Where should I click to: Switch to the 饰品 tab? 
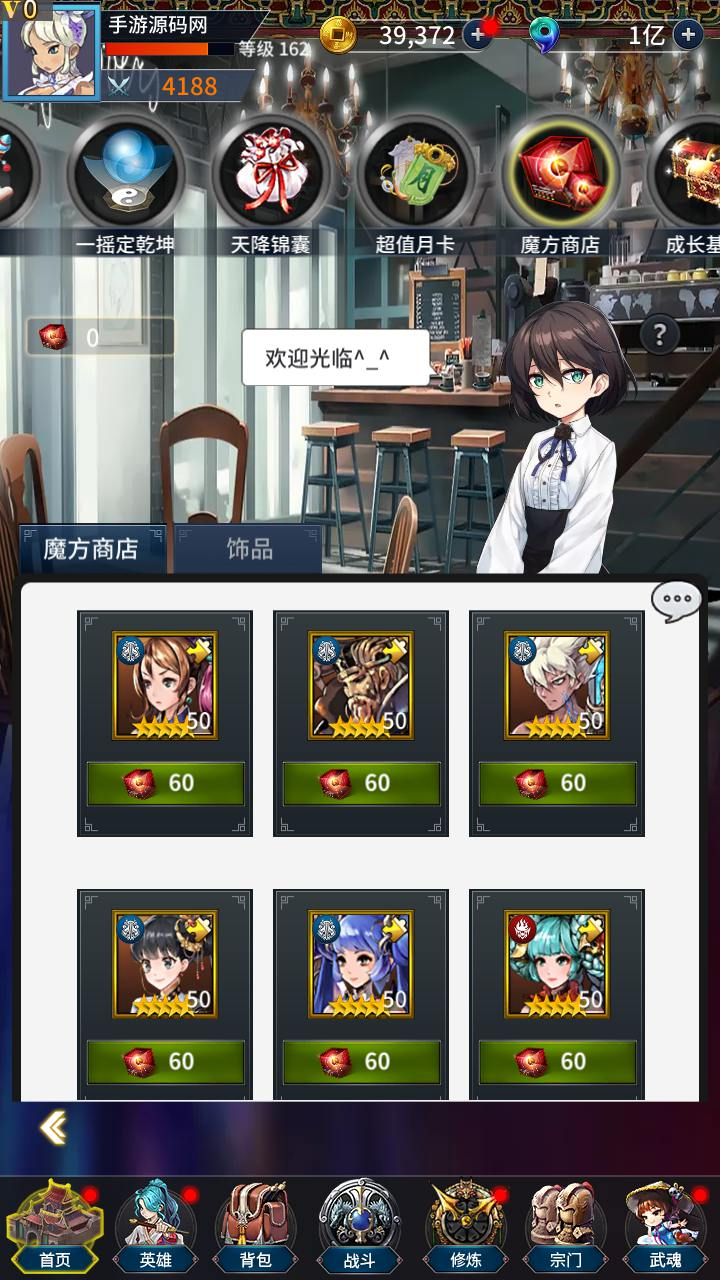(x=249, y=549)
